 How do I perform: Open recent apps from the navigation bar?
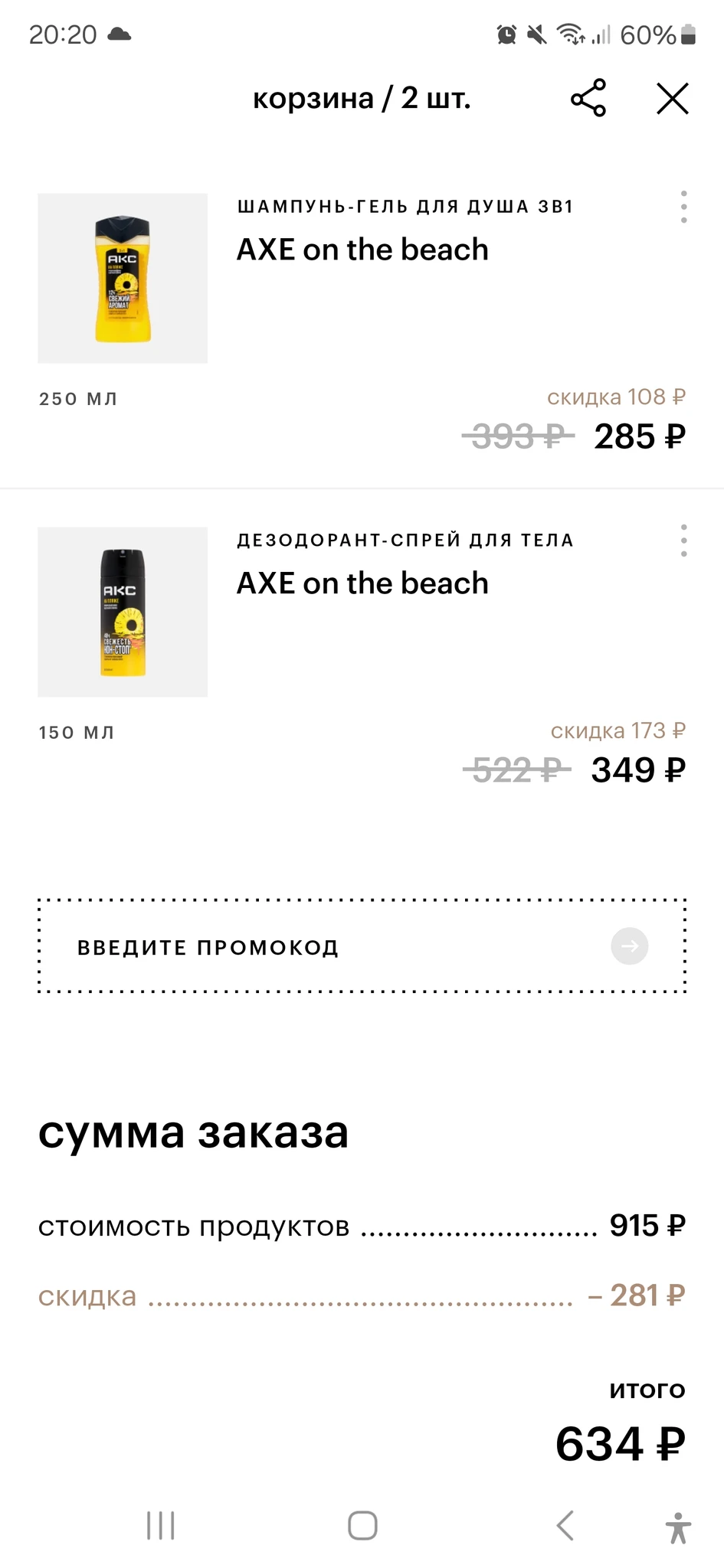click(x=161, y=1525)
